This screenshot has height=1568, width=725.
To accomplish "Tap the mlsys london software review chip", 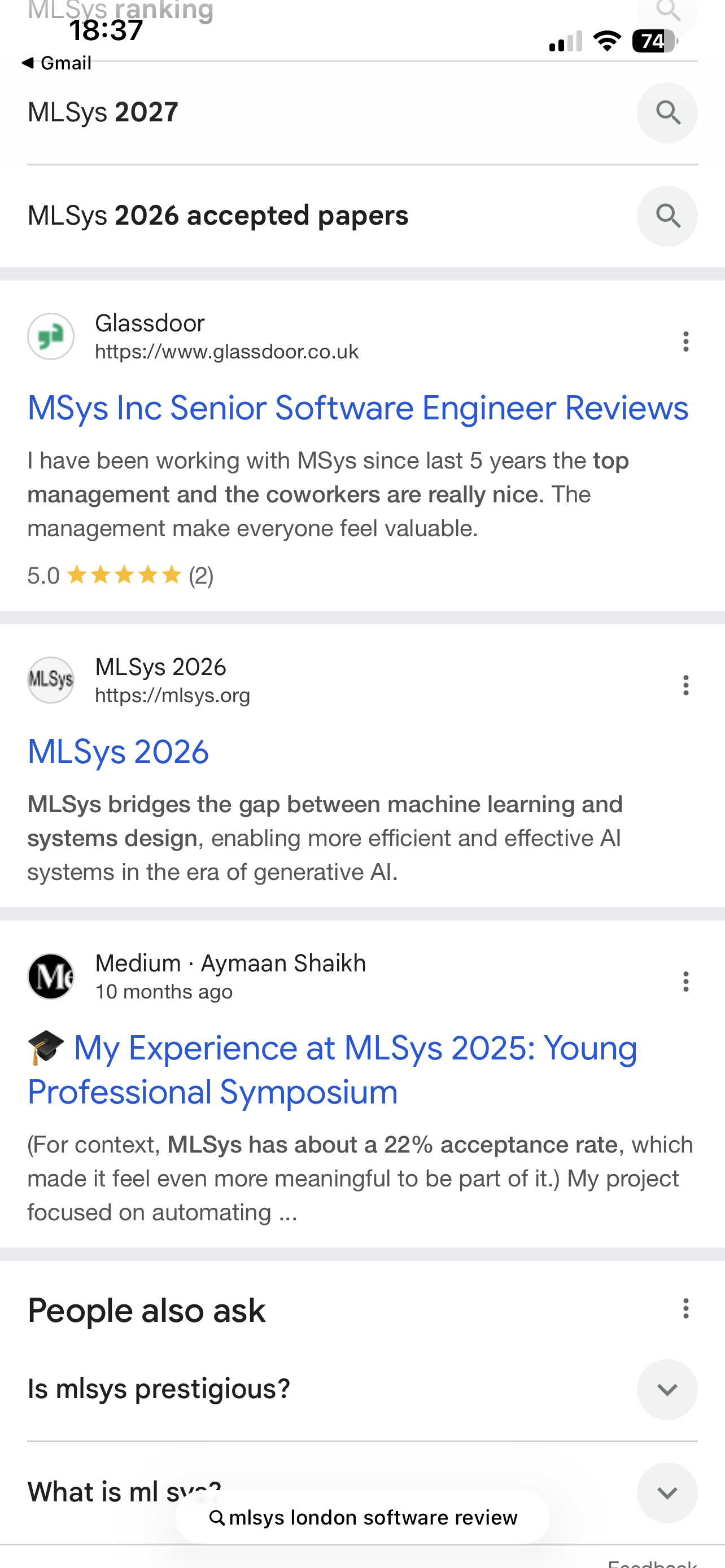I will coord(363,1517).
